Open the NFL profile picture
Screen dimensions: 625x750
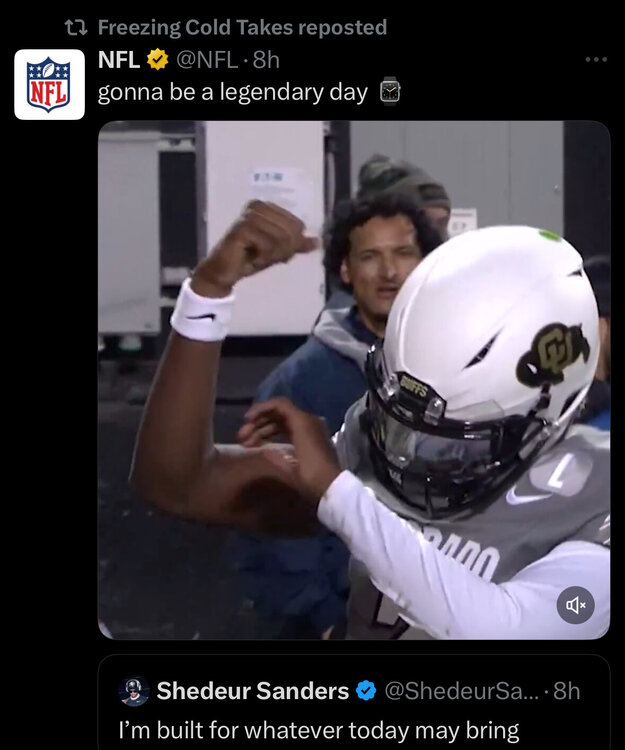point(49,84)
